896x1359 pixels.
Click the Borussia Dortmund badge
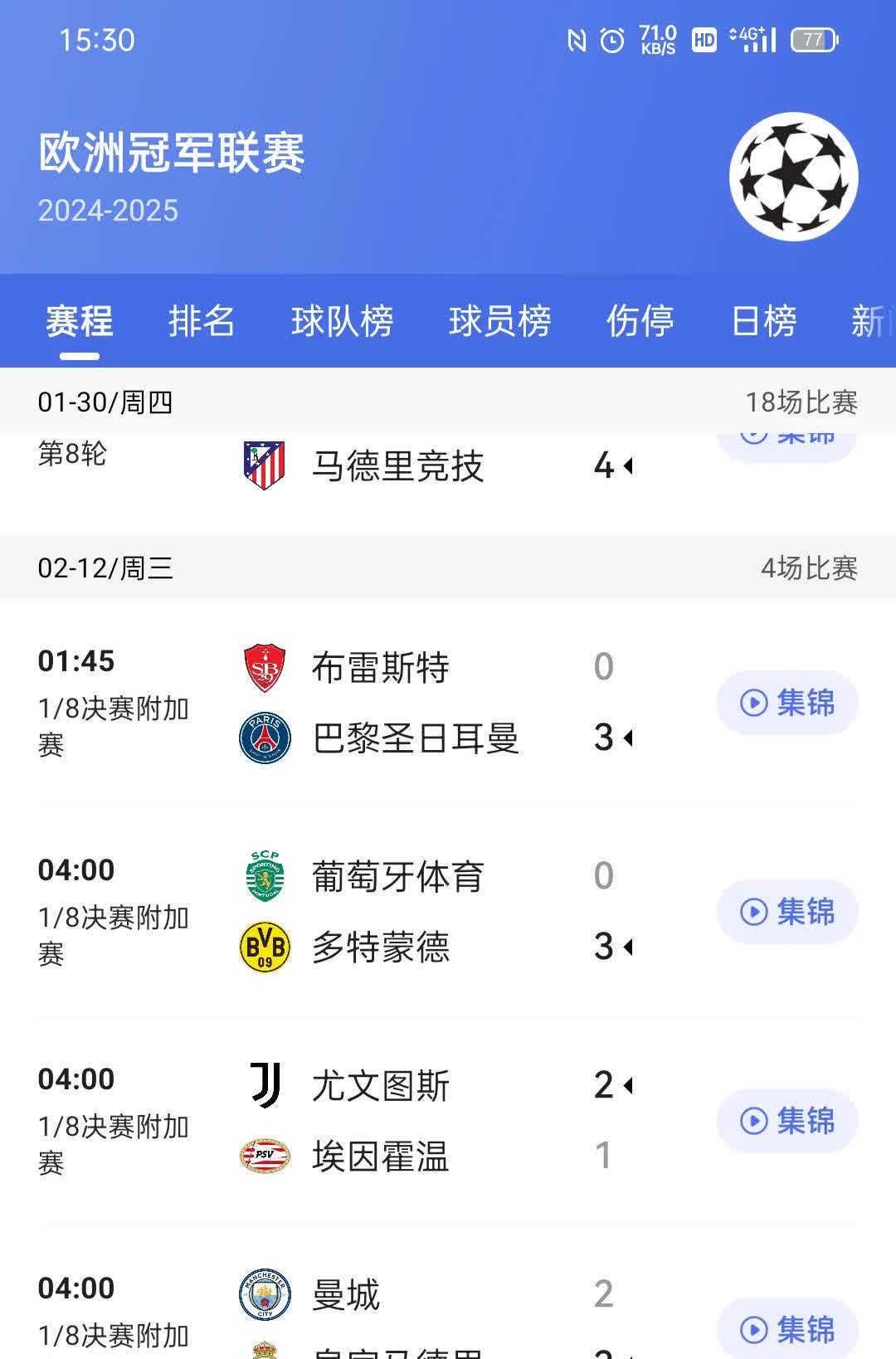tap(264, 946)
